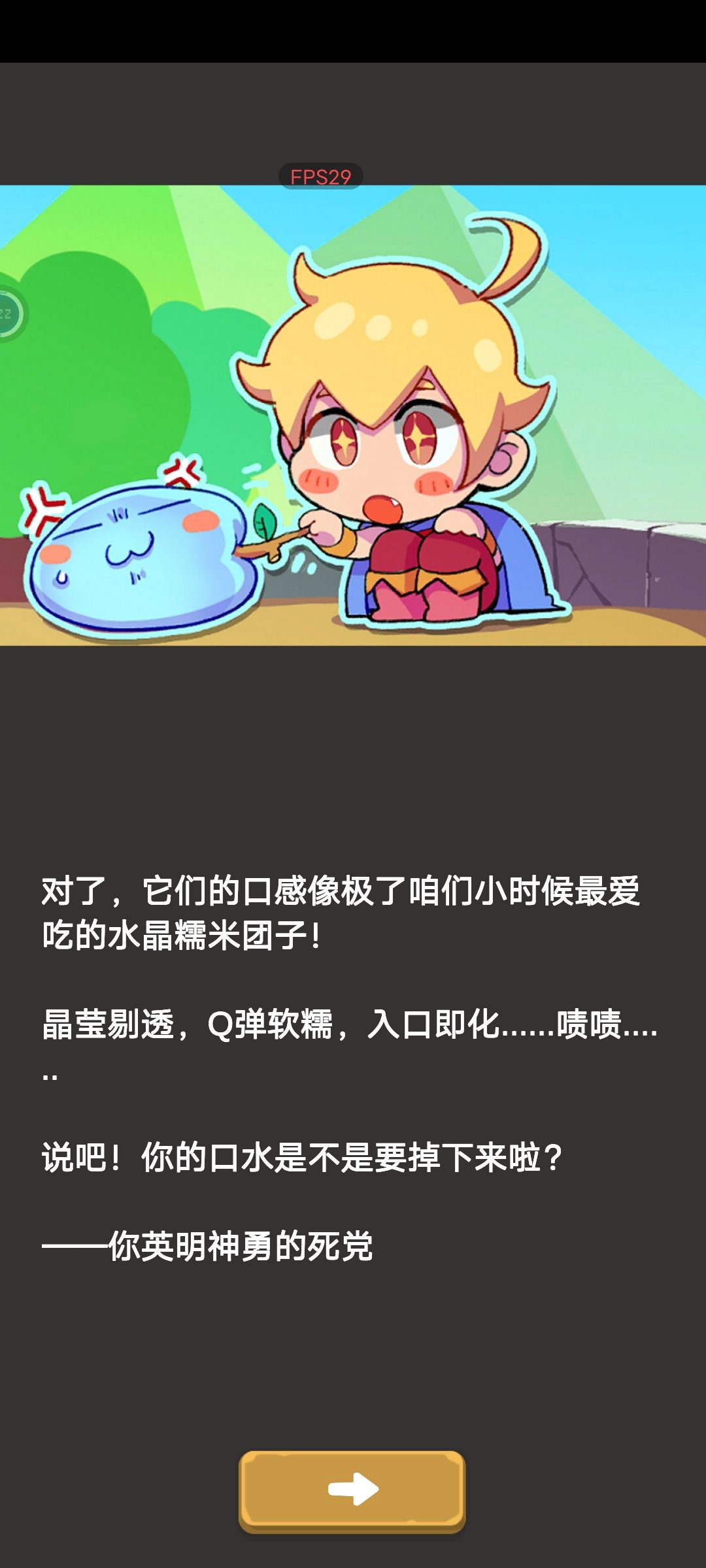Screen dimensions: 706x1568
Task: Tap the sleepy "zz" timer icon
Action: (x=6, y=312)
